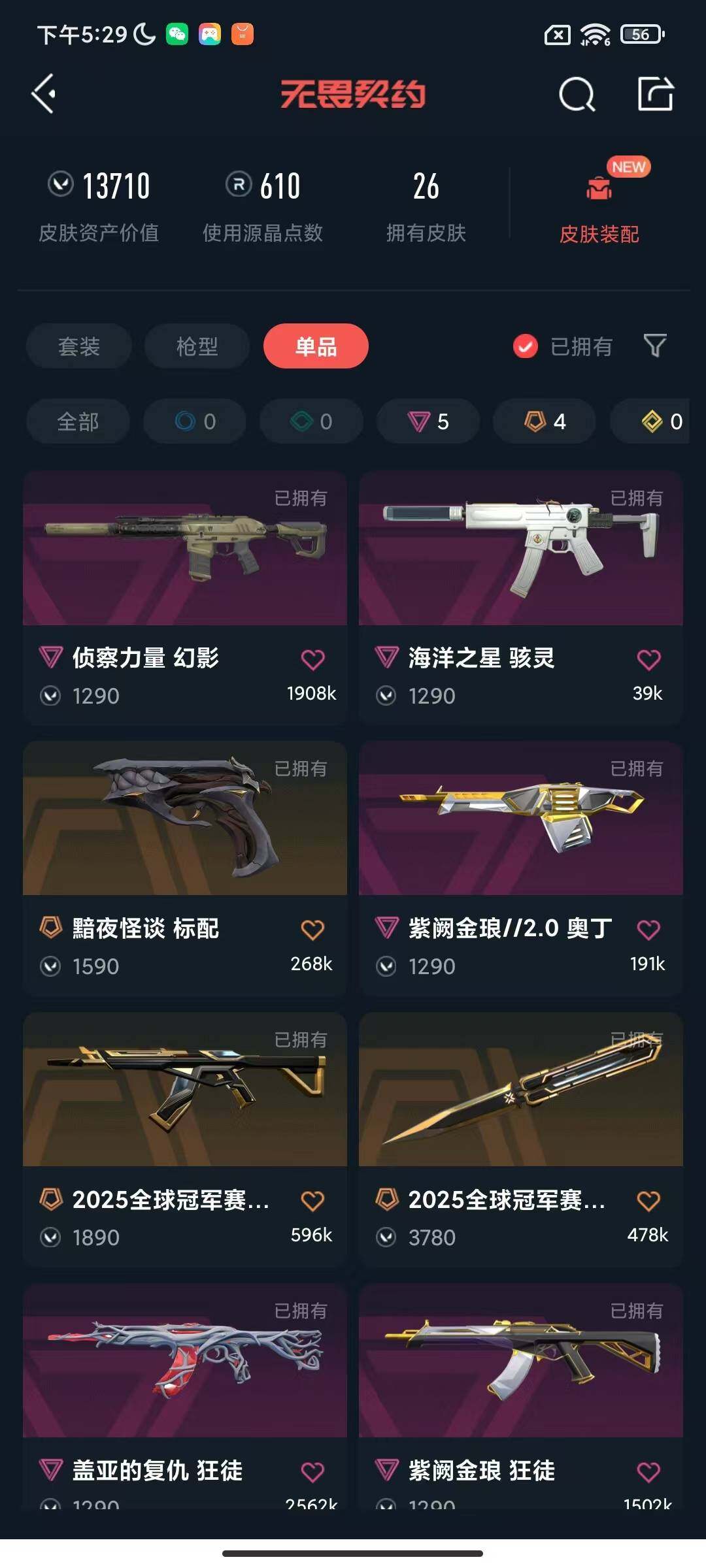Screen dimensions: 706x1568
Task: Open the search icon in the header
Action: click(577, 95)
